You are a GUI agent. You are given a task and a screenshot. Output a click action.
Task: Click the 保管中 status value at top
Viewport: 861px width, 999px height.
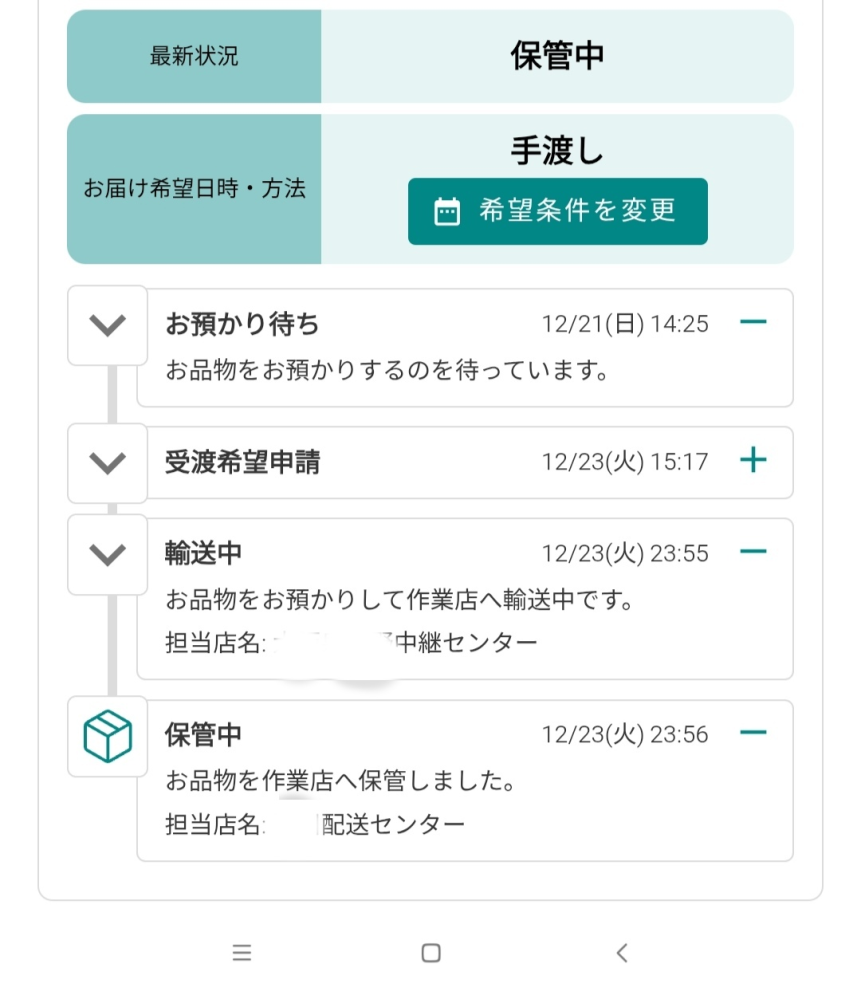(x=557, y=56)
